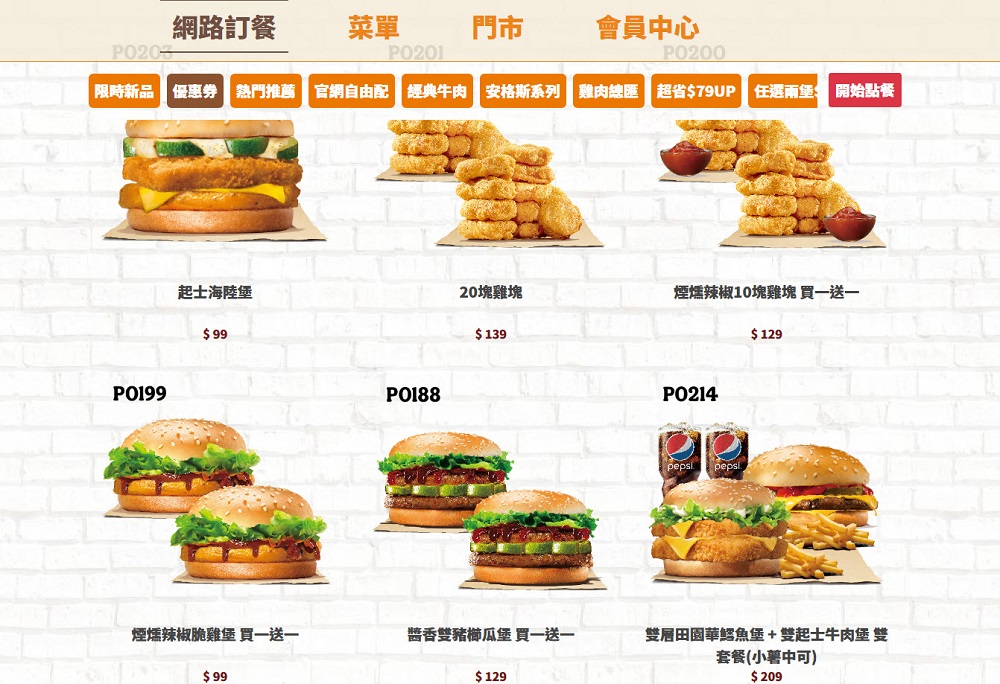Open 會員中心 member center
The image size is (1000, 684).
[x=647, y=28]
